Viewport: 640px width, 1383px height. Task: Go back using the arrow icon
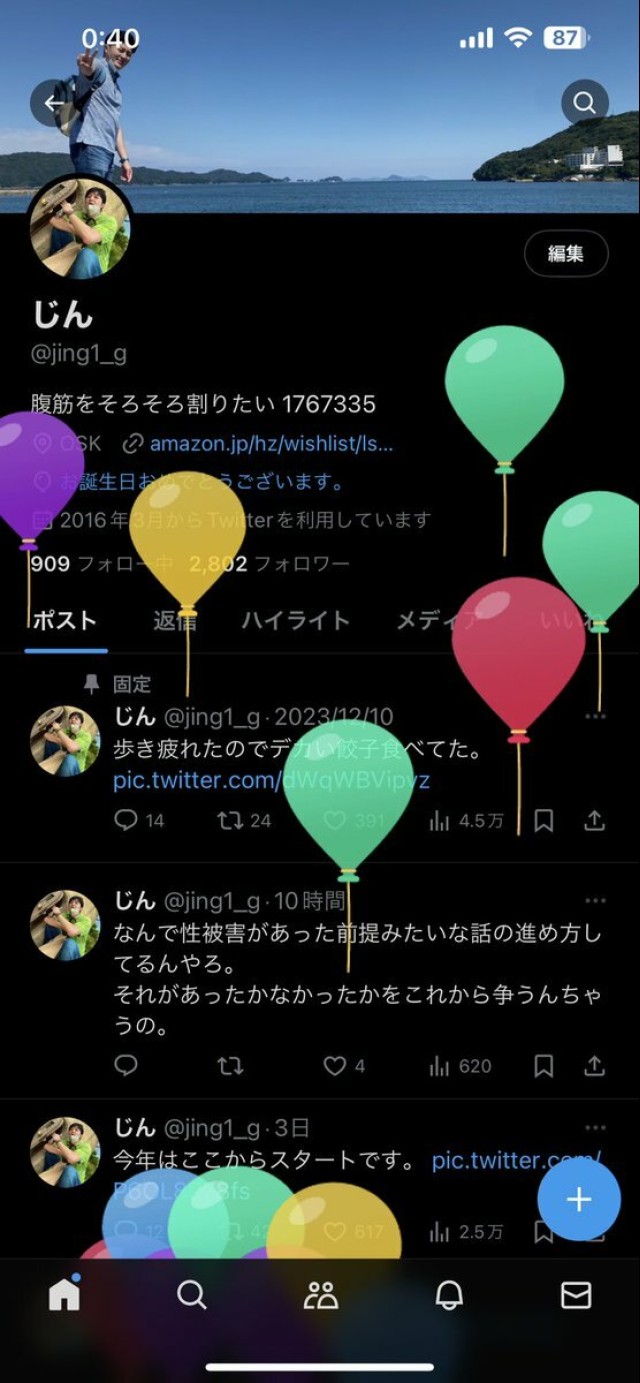[x=54, y=103]
